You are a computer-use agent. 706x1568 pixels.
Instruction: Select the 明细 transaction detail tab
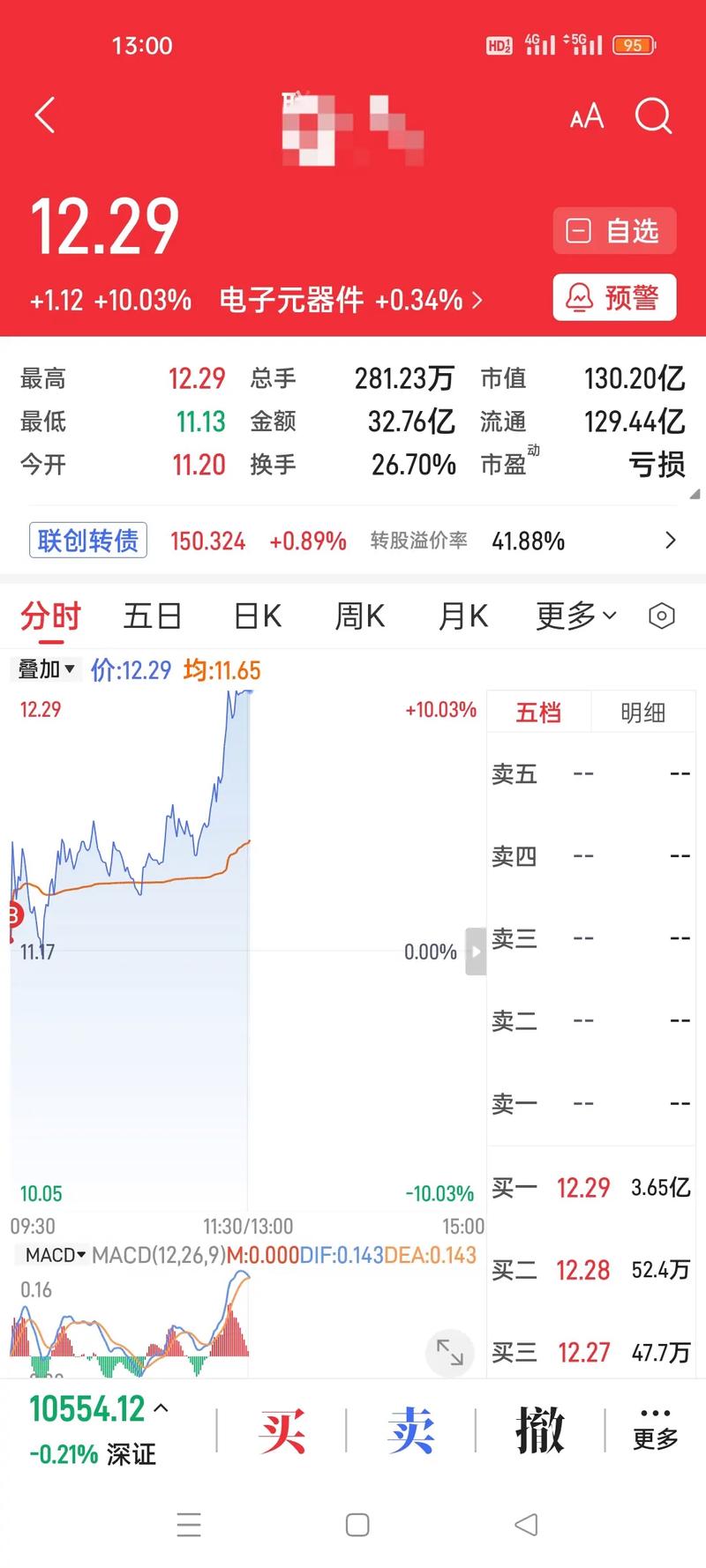tap(643, 712)
